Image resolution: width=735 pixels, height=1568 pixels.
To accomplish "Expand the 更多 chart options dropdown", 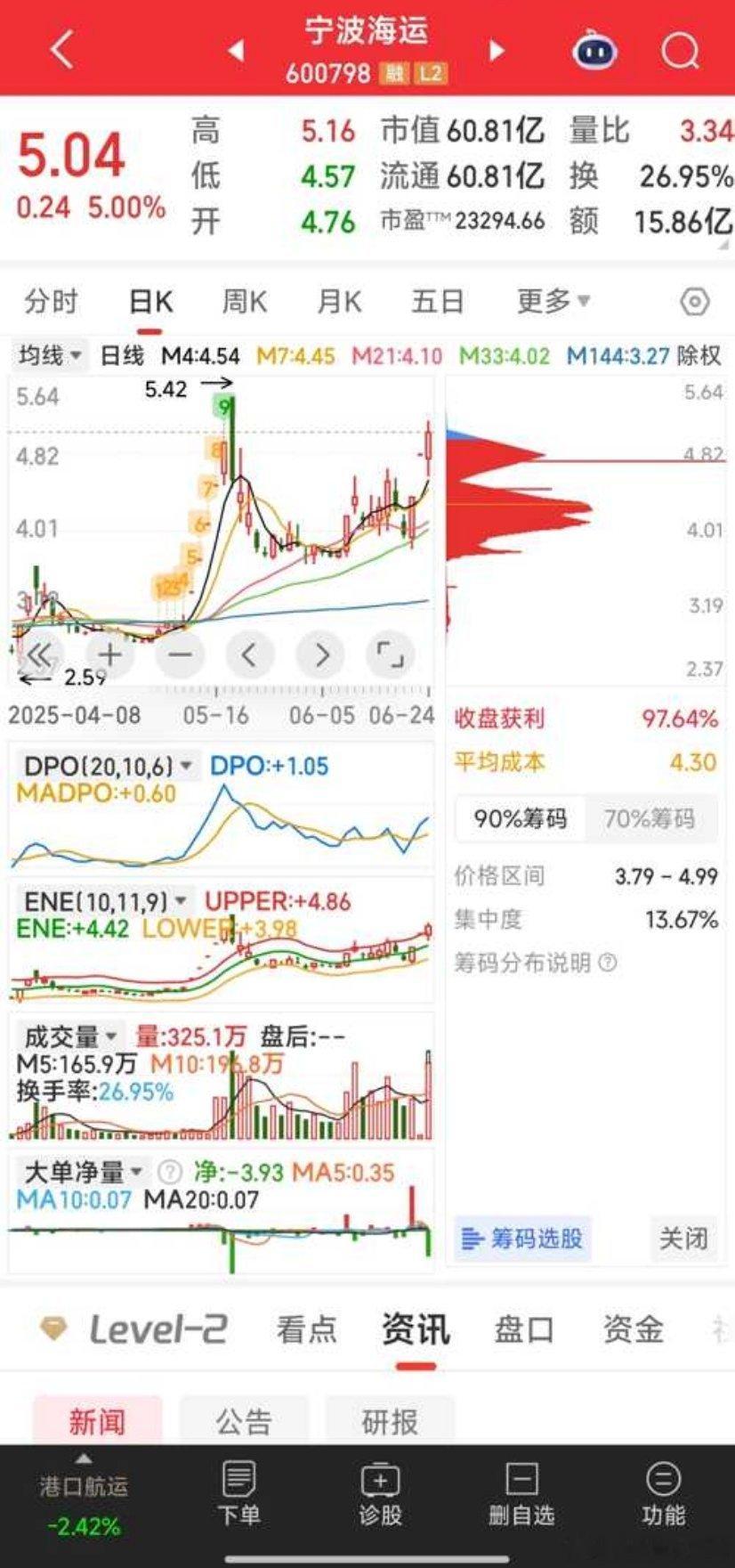I will coord(553,302).
